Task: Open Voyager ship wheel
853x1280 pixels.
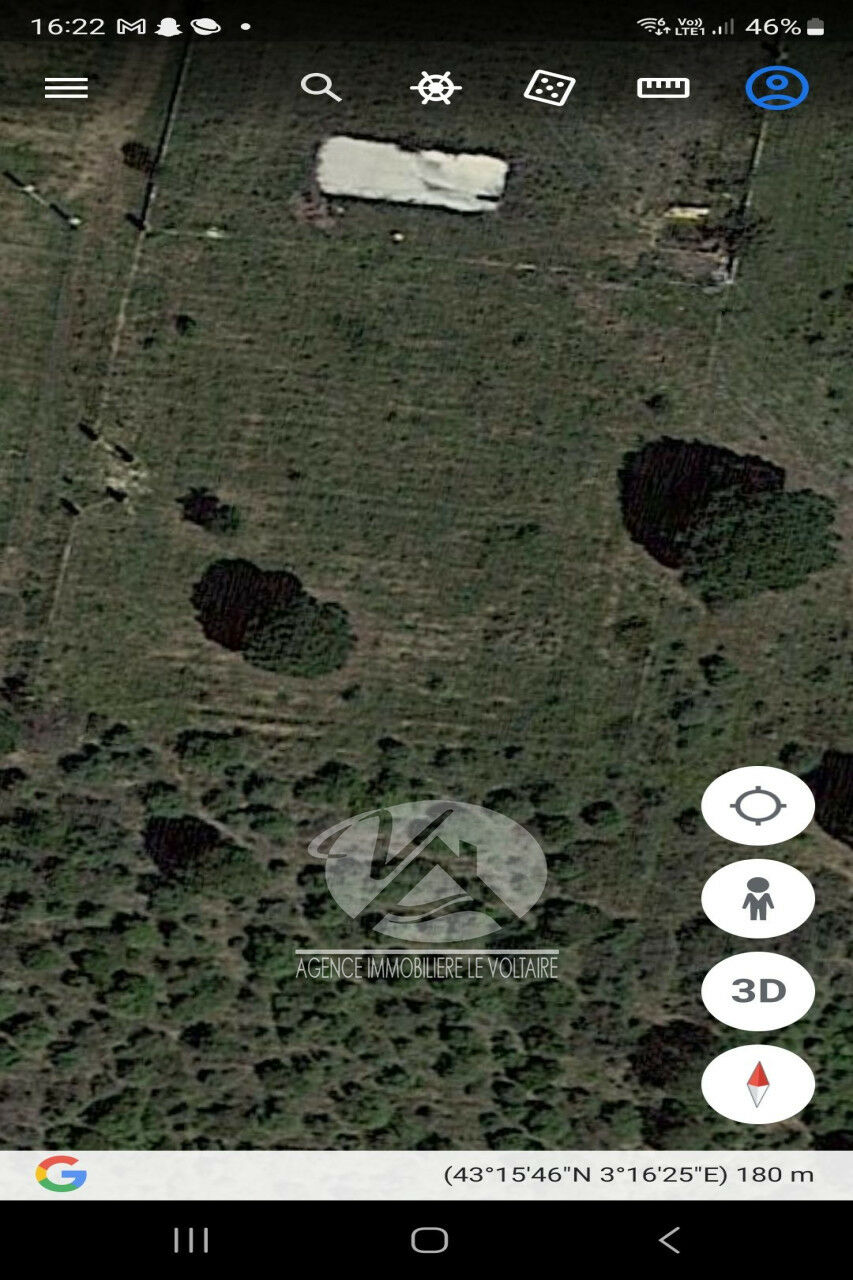Action: [x=435, y=88]
